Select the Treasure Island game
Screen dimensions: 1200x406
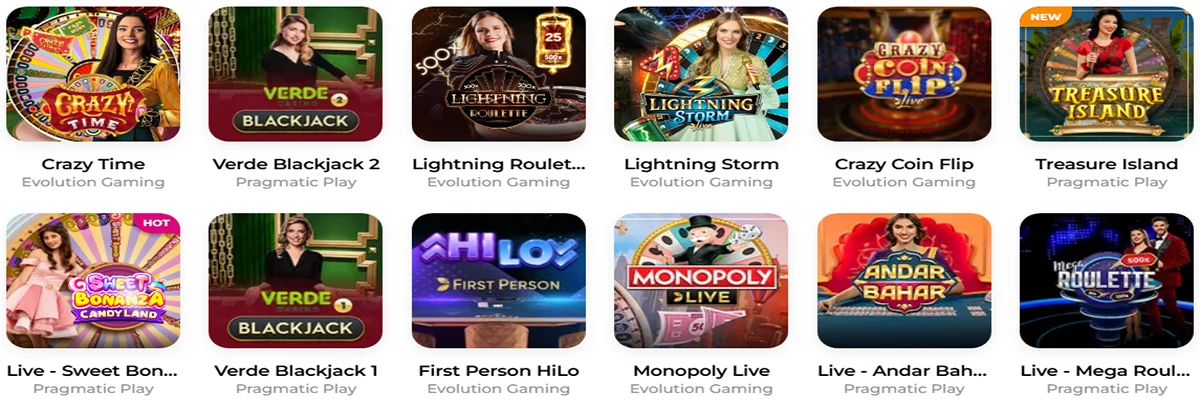1106,75
